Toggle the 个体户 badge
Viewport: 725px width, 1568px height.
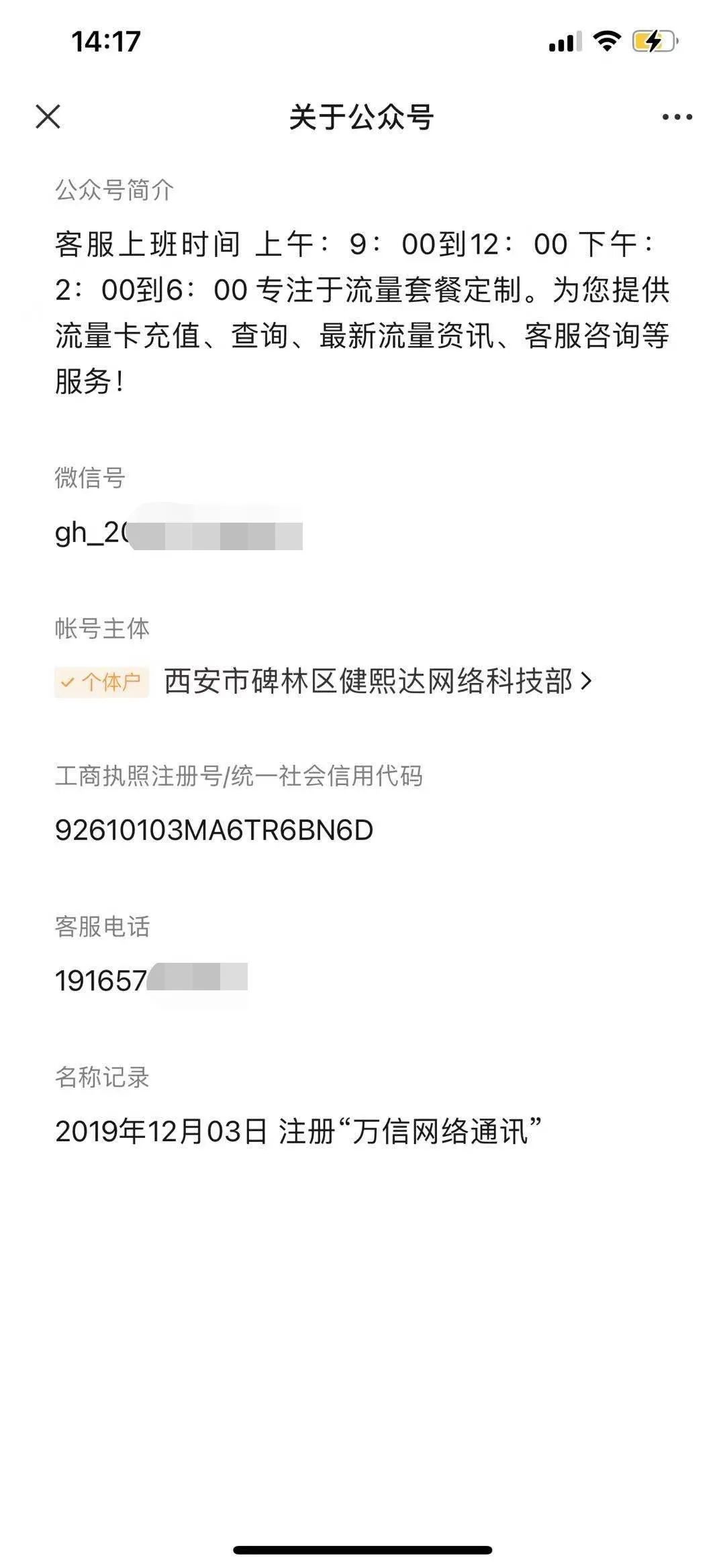pos(99,682)
